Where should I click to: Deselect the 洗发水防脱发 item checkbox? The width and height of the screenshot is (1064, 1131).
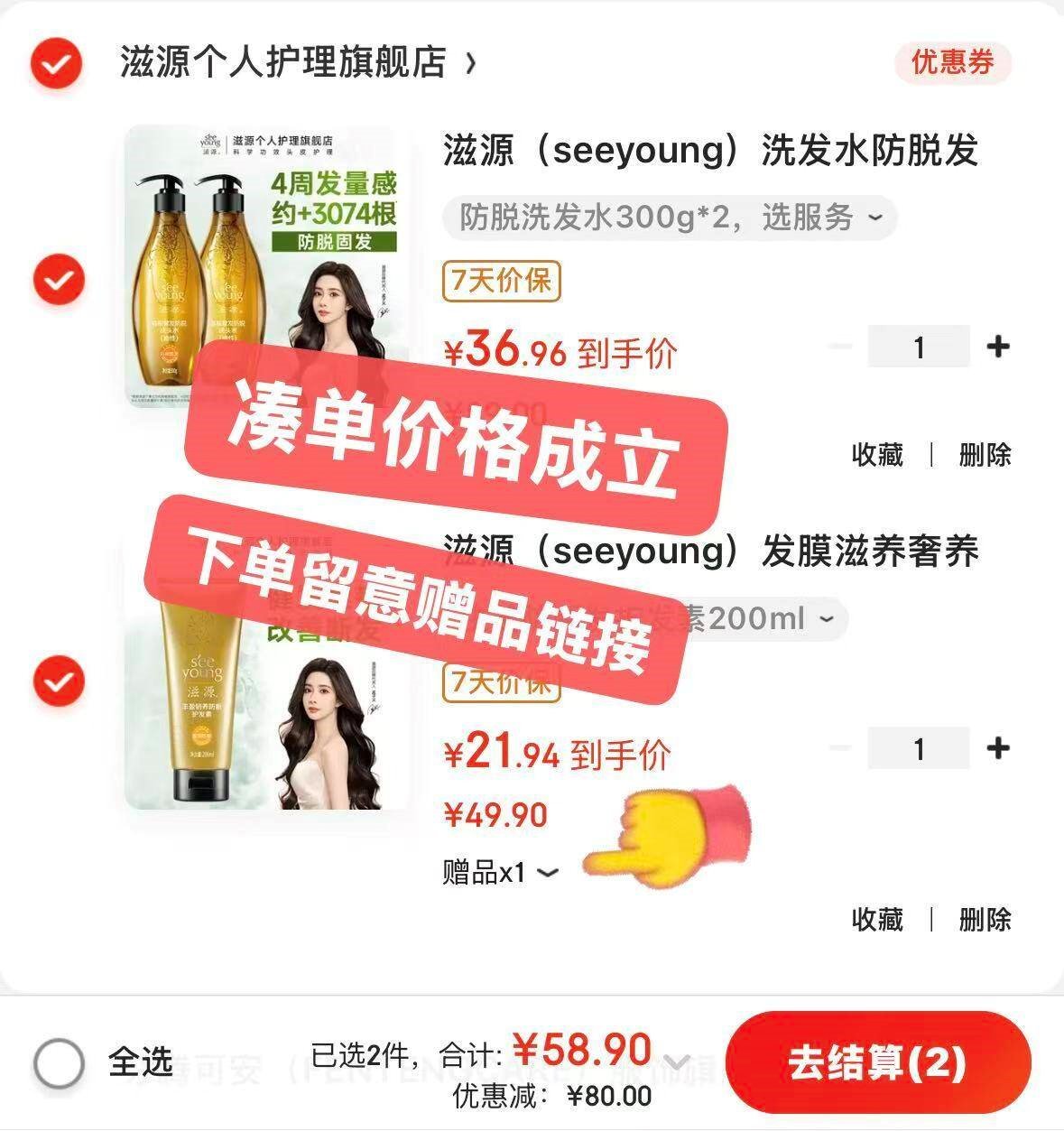(x=59, y=280)
